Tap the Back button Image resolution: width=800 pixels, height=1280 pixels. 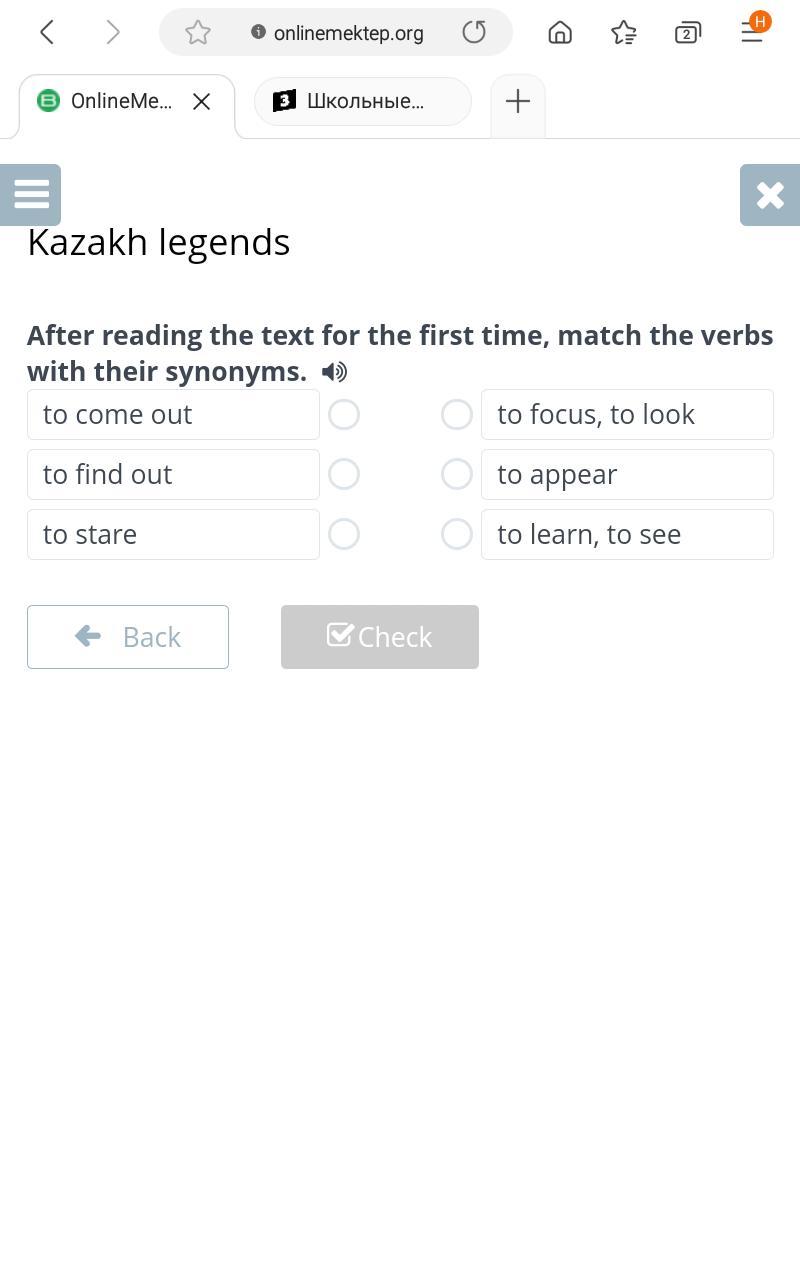pyautogui.click(x=128, y=637)
